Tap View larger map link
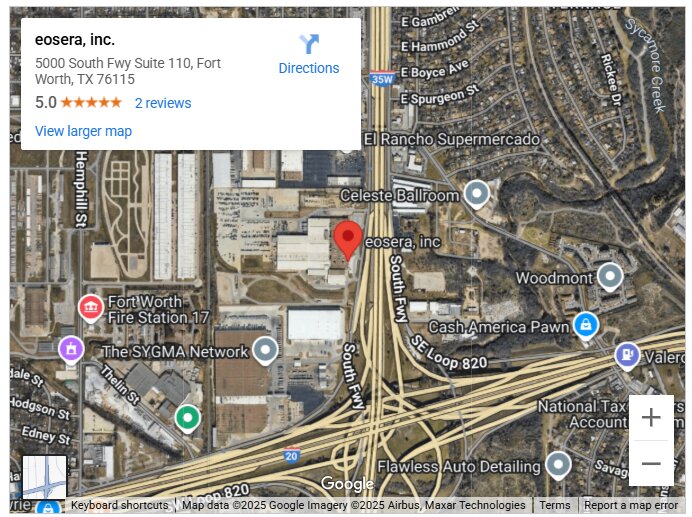 point(83,131)
